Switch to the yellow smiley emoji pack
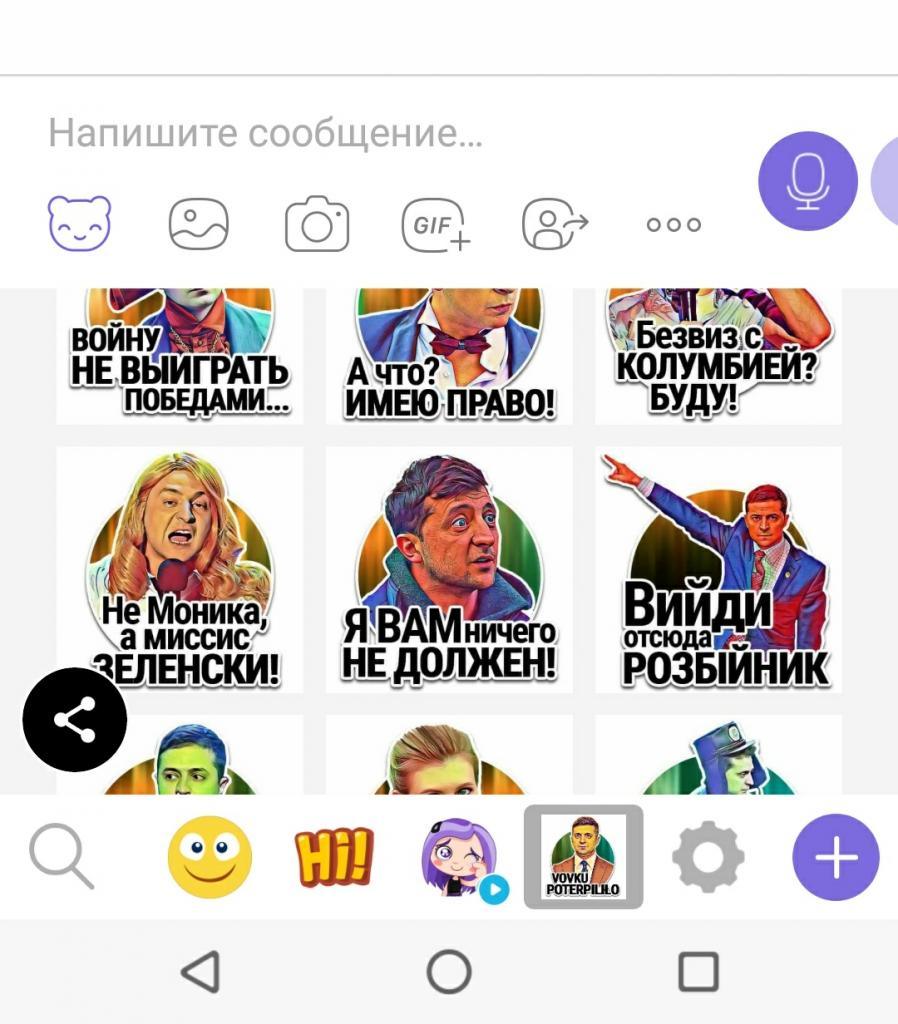Viewport: 898px width, 1024px height. click(209, 858)
